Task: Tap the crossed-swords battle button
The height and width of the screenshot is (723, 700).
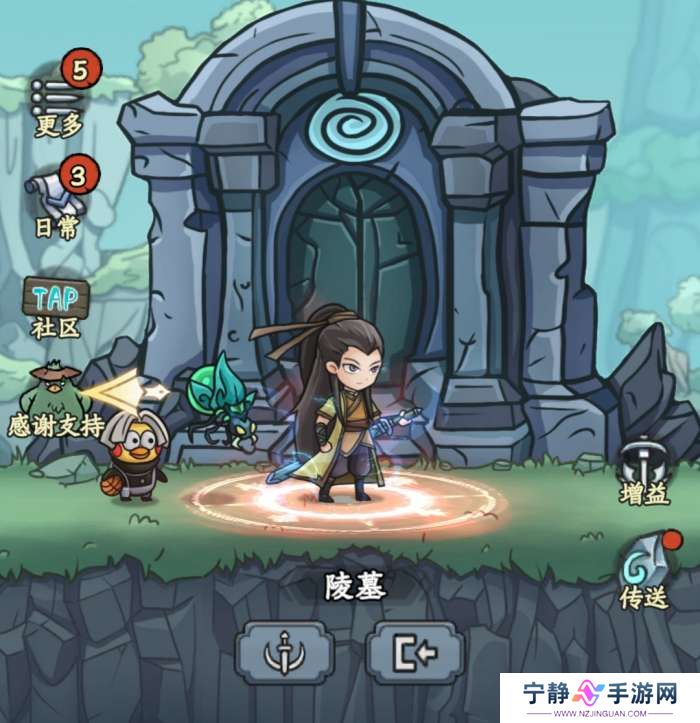Action: pyautogui.click(x=284, y=653)
